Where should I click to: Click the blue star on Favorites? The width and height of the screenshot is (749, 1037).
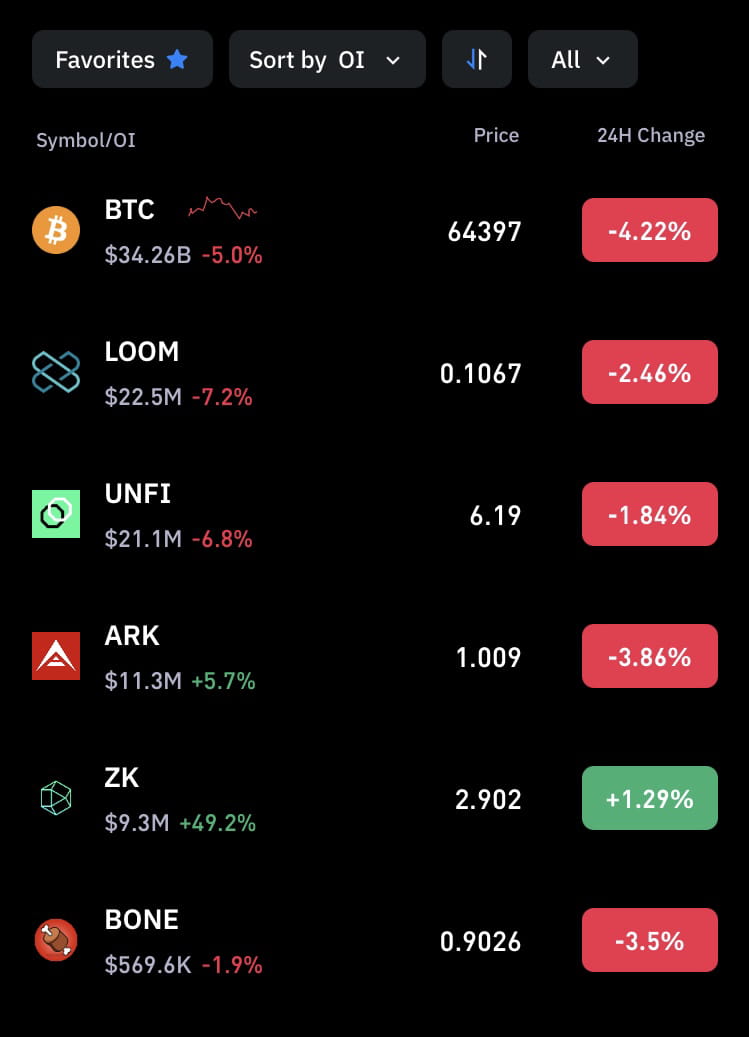(x=177, y=59)
